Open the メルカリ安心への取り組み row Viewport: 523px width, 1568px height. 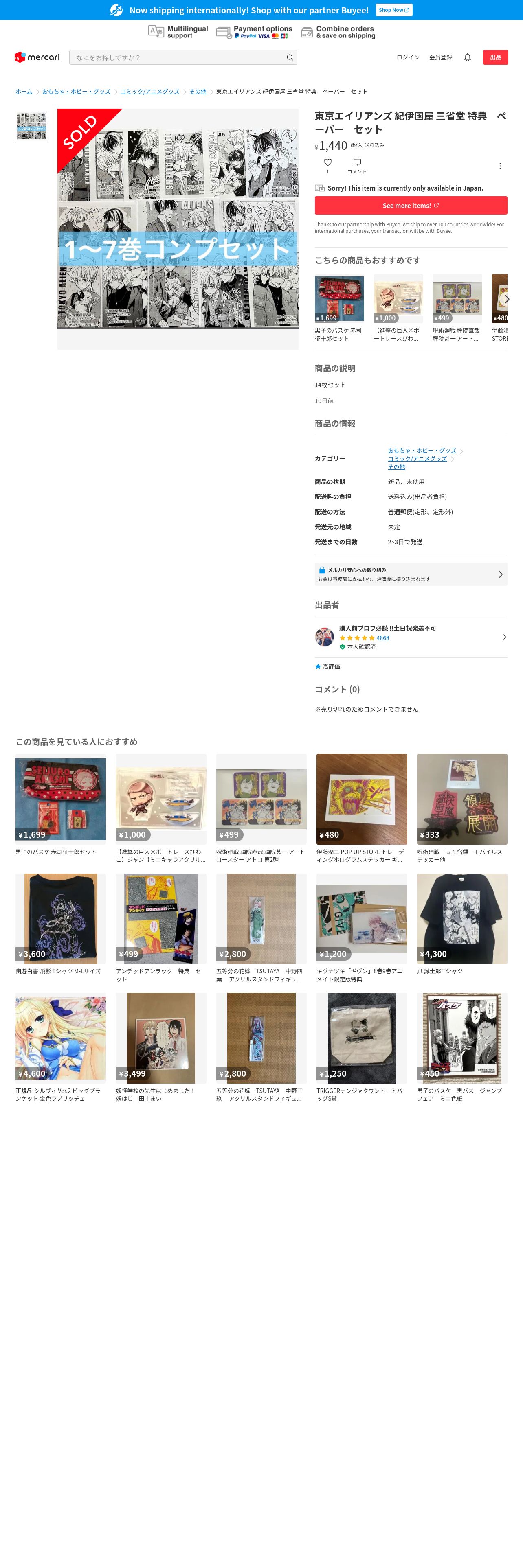pos(410,574)
